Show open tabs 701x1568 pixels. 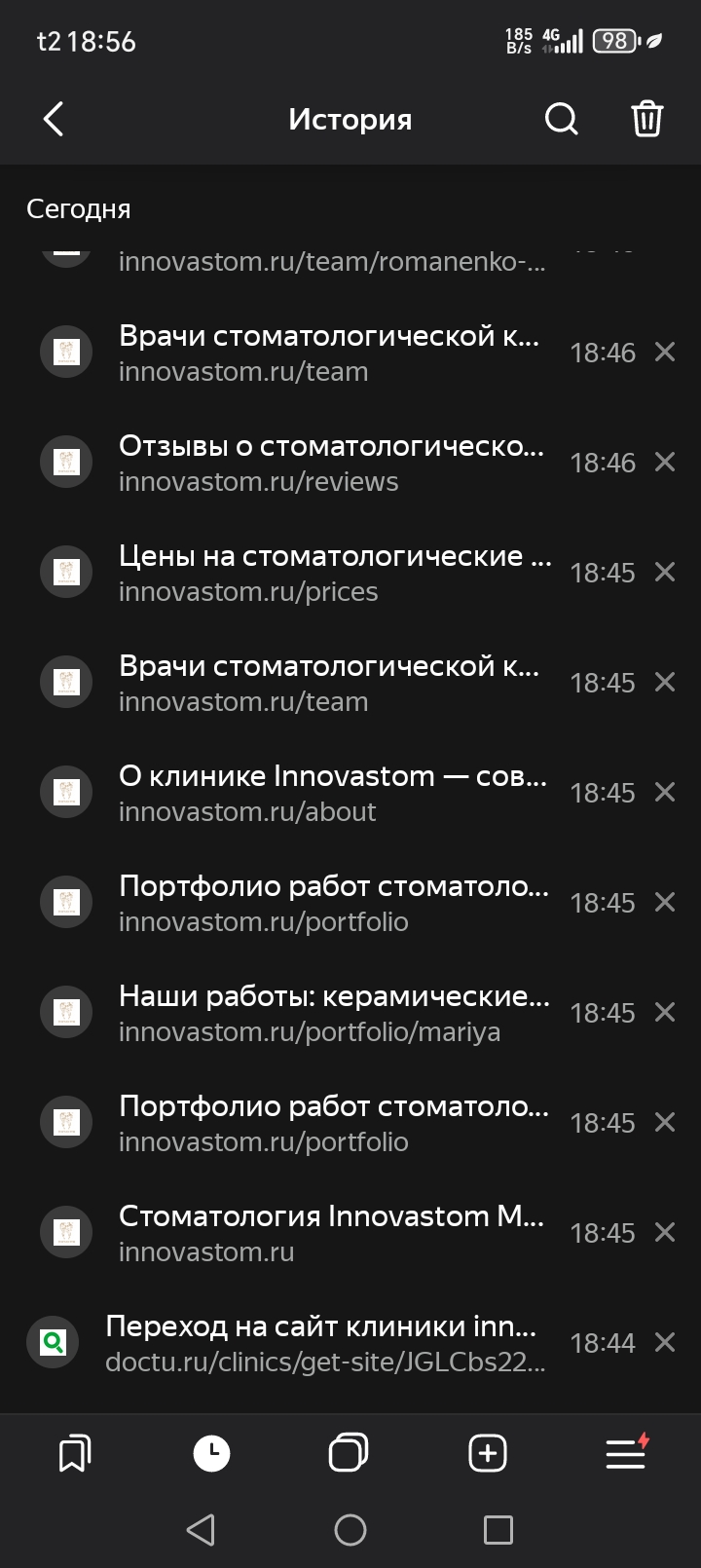coord(350,1454)
